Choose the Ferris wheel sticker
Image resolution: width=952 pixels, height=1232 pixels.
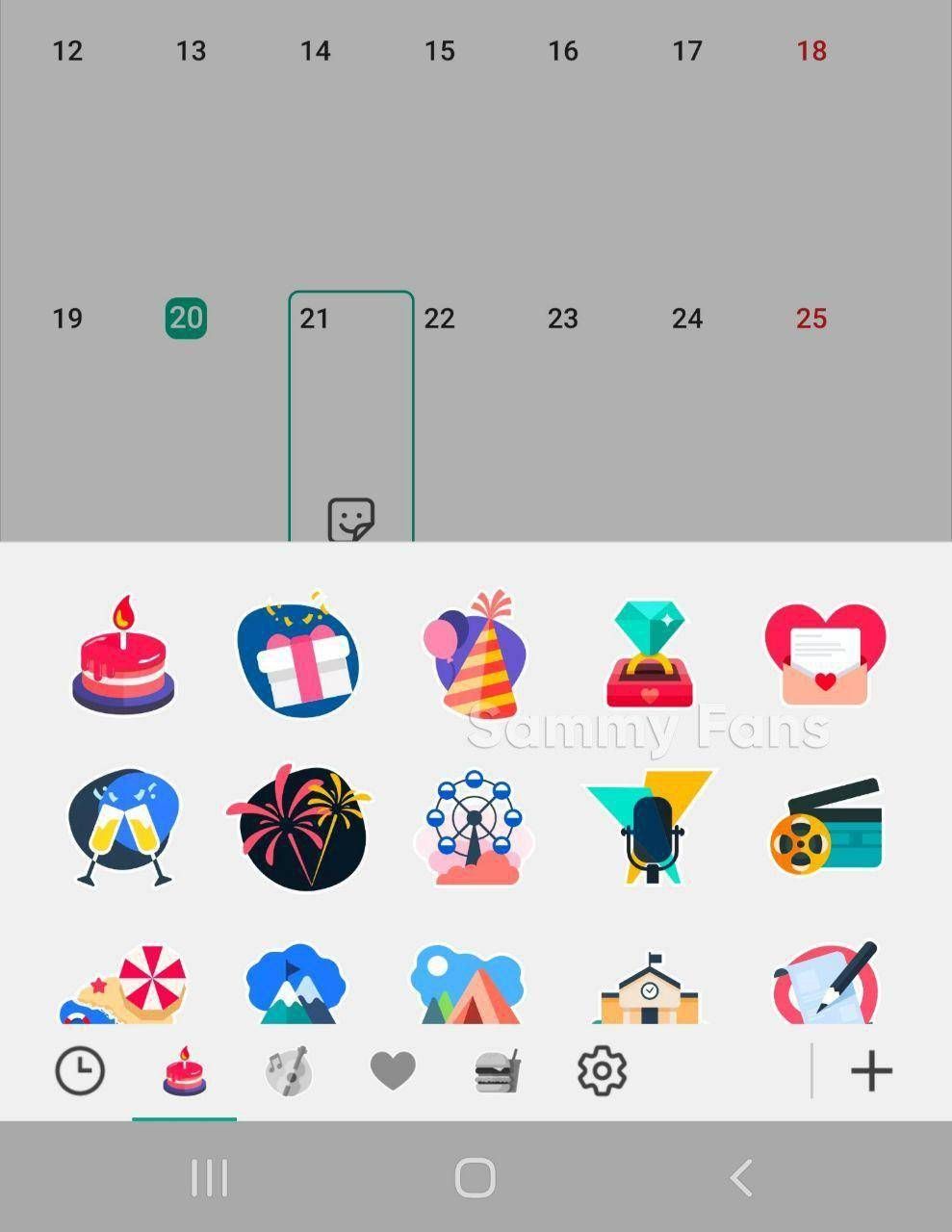[474, 828]
